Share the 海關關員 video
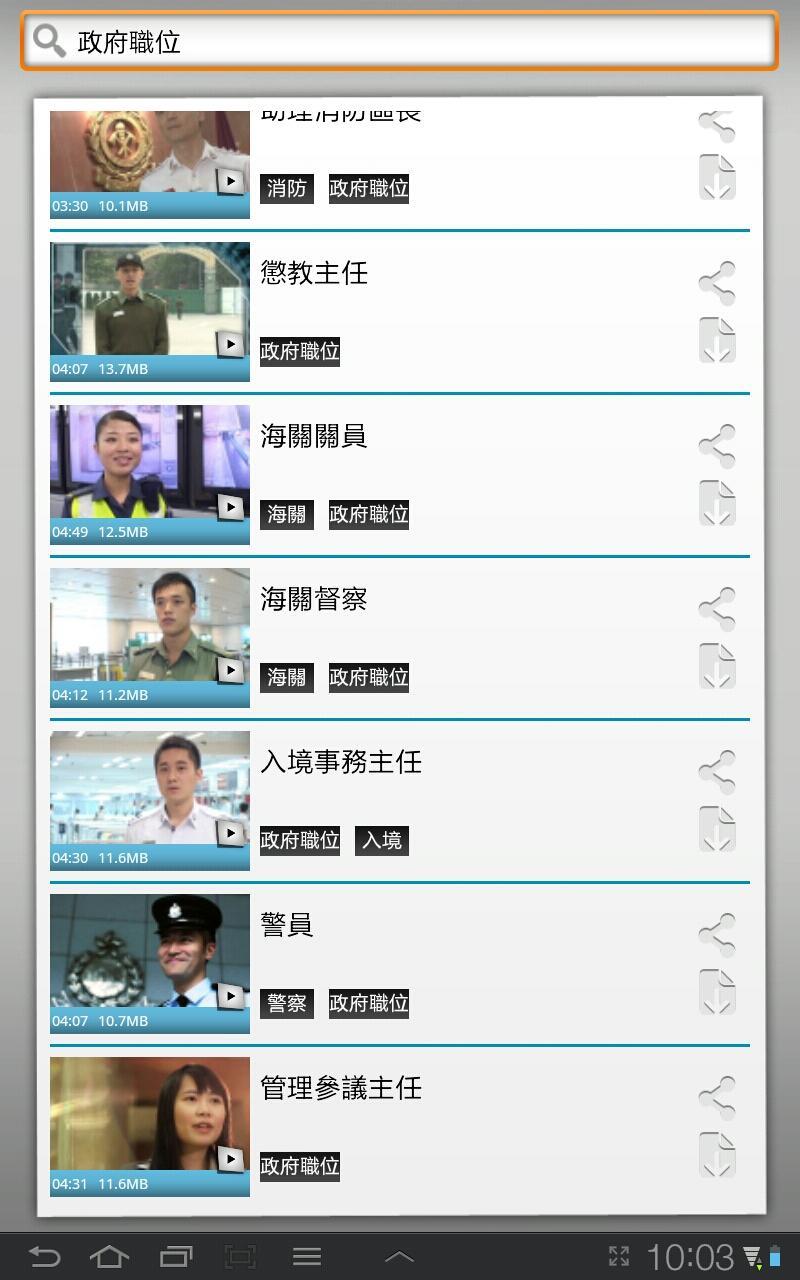Viewport: 800px width, 1280px height. coord(717,445)
